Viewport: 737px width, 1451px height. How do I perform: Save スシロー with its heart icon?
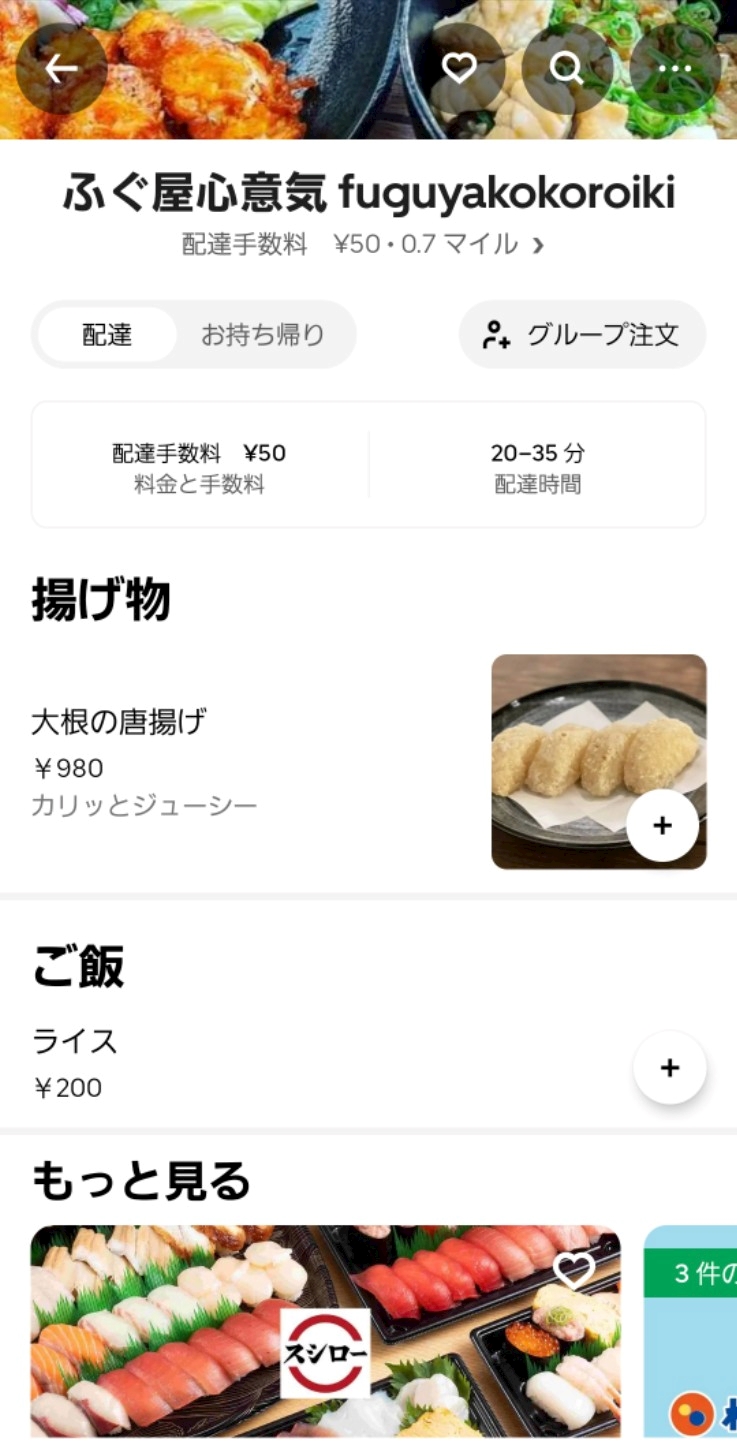point(574,1270)
